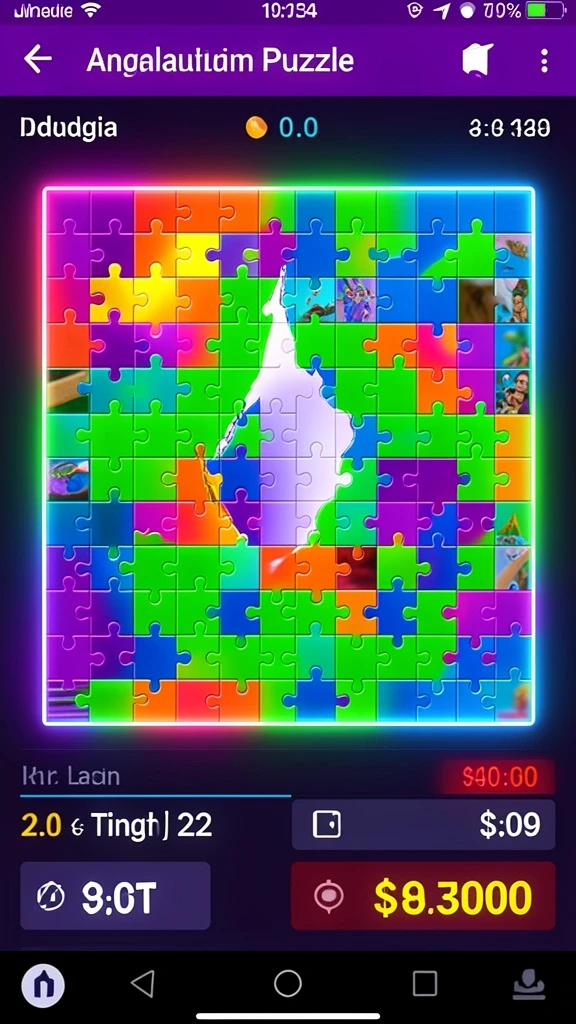Tap the $:09 button
This screenshot has width=576, height=1024.
(423, 825)
